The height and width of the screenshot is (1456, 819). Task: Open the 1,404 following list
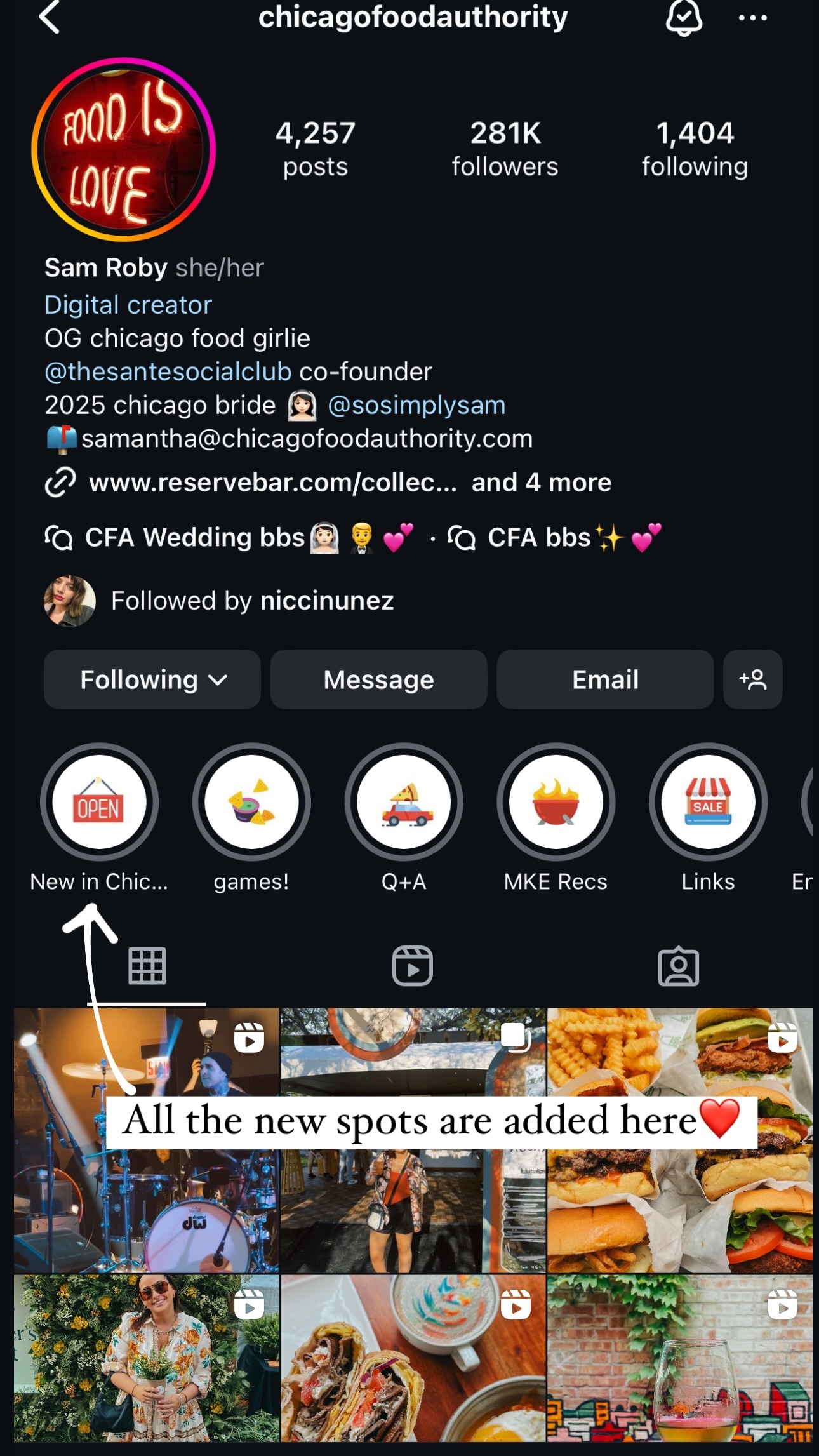pyautogui.click(x=695, y=149)
